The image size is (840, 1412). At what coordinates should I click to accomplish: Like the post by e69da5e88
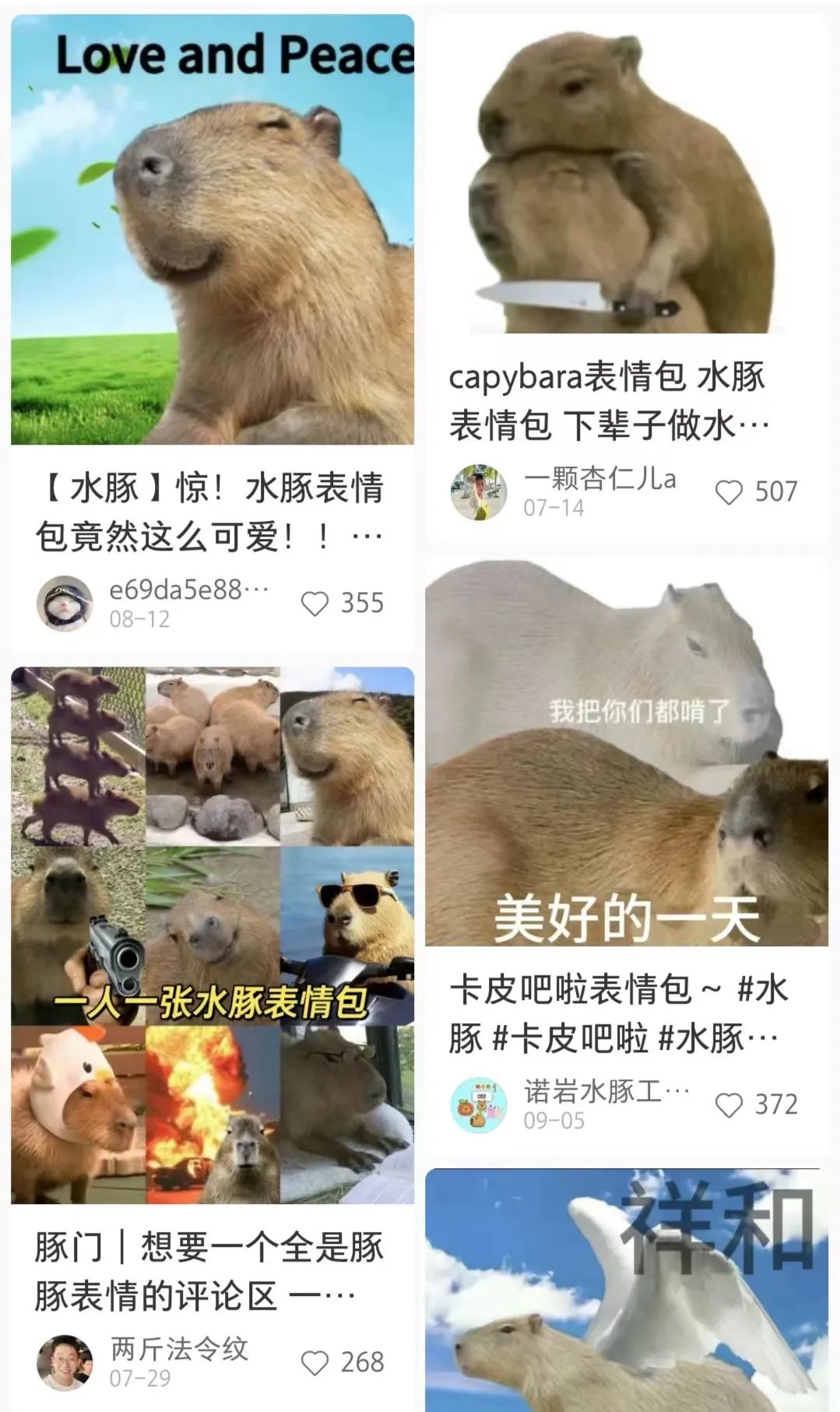tap(315, 604)
